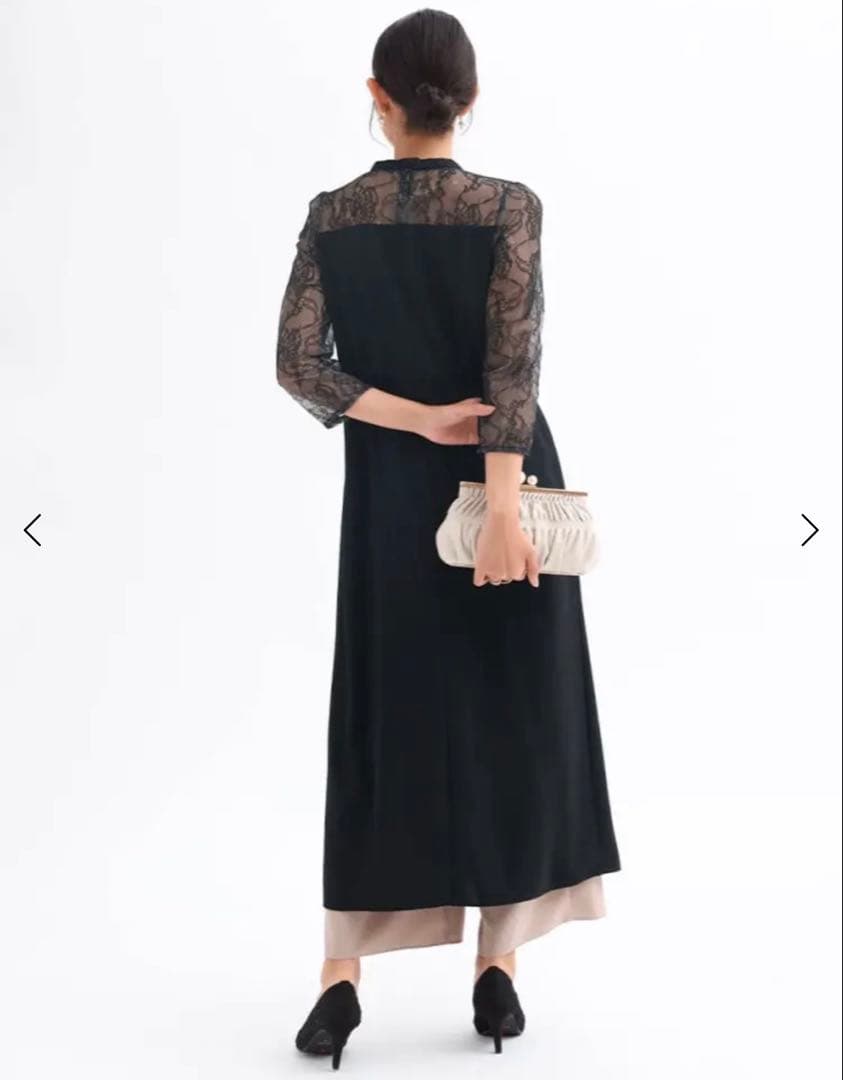Go to the previous product photo
This screenshot has width=843, height=1080.
pyautogui.click(x=33, y=530)
